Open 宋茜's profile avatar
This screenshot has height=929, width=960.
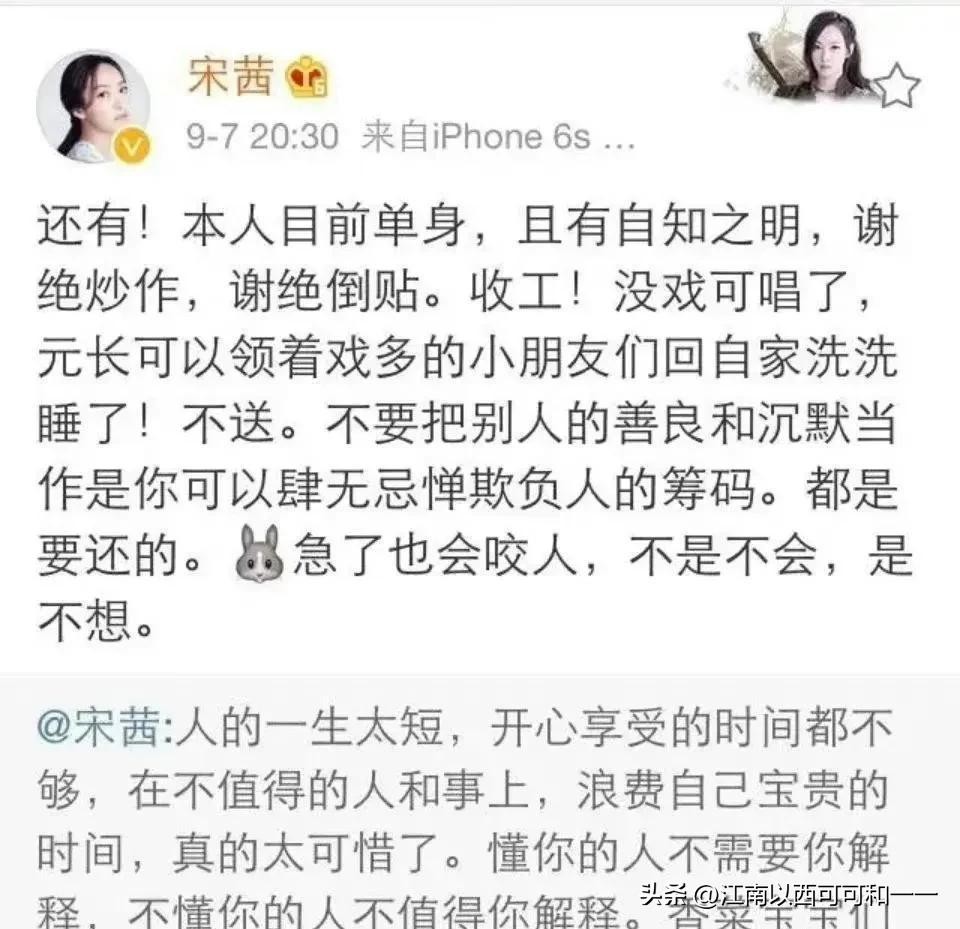[x=93, y=105]
